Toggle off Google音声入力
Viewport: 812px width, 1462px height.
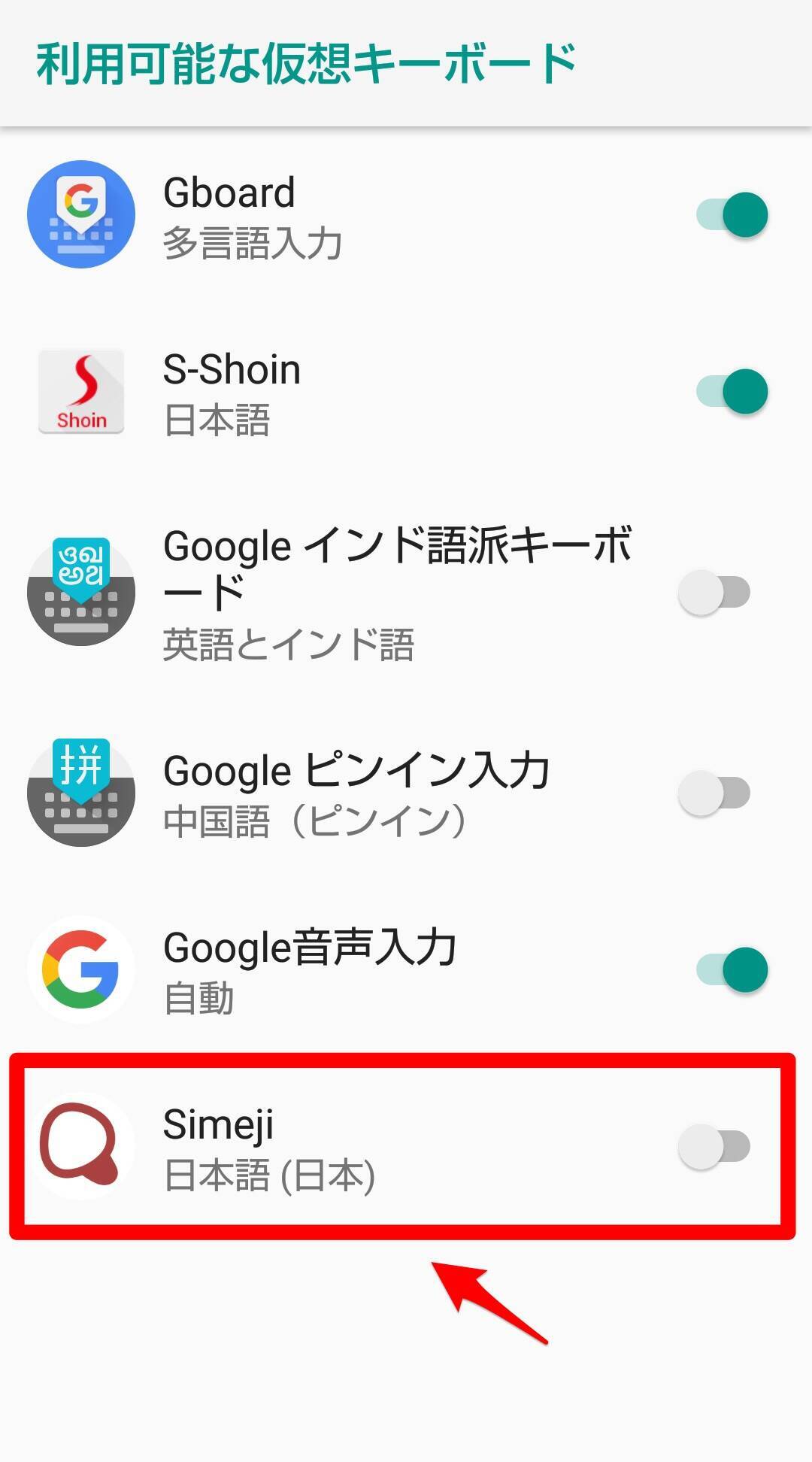(x=732, y=969)
